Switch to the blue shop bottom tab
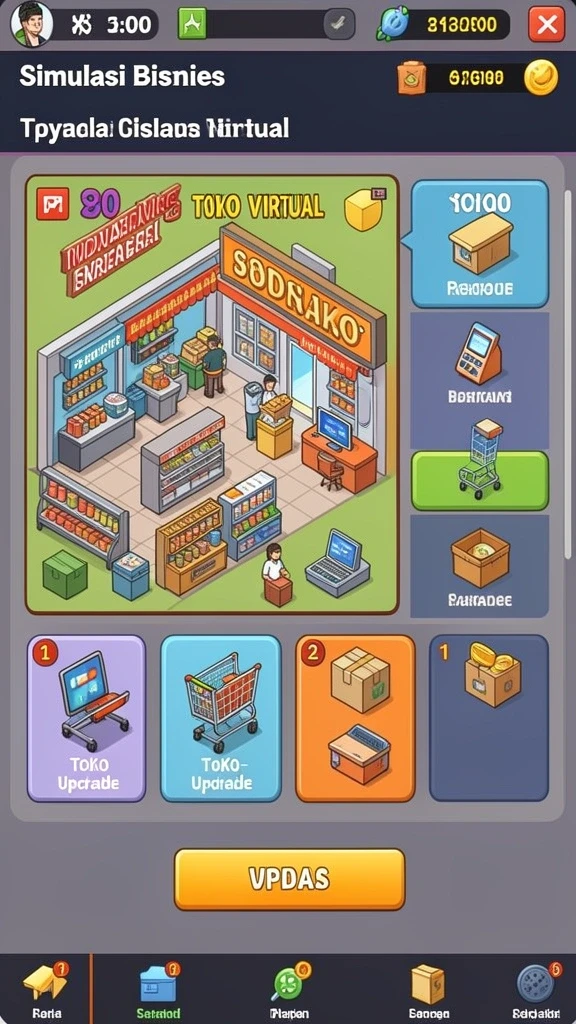576x1024 pixels. 159,989
